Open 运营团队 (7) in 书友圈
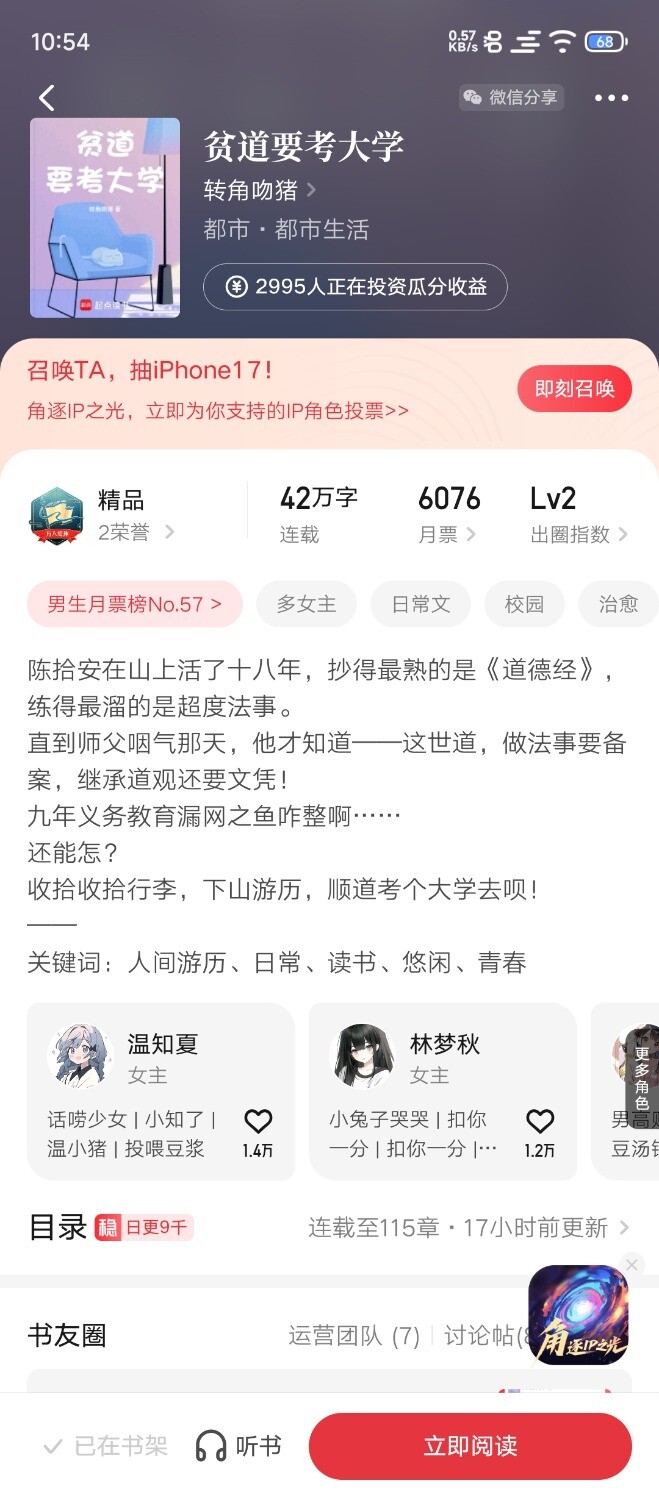This screenshot has height=1500, width=659. pyautogui.click(x=354, y=1335)
